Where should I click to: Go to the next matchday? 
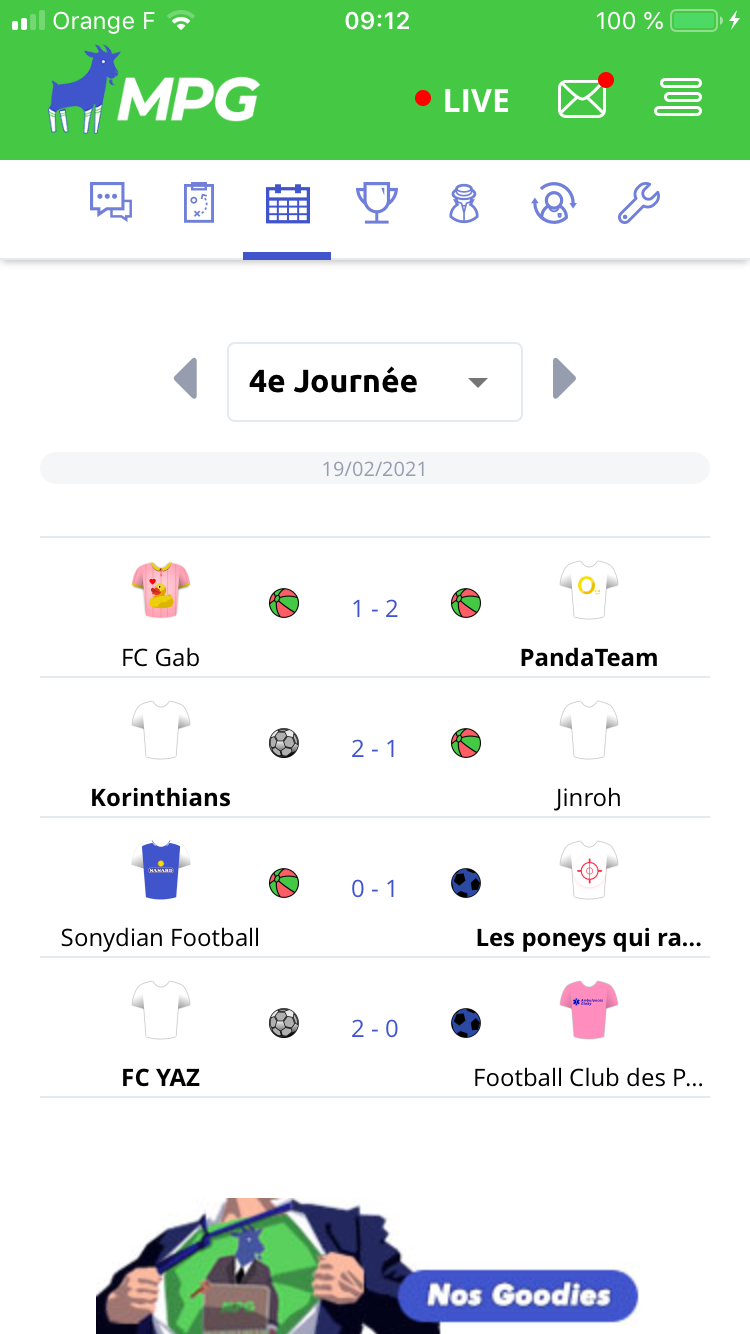[x=564, y=380]
